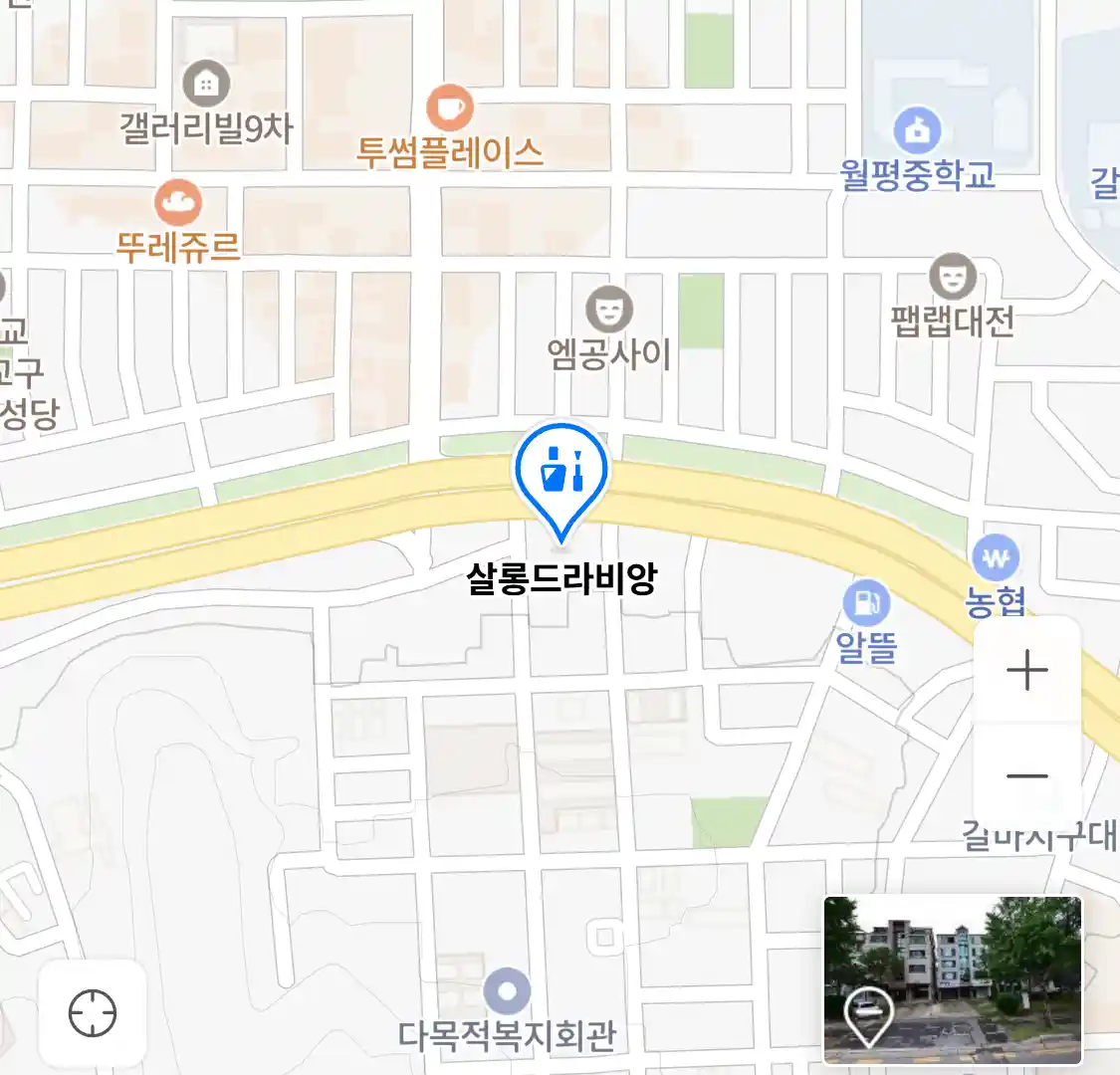This screenshot has width=1120, height=1075.
Task: Tap the 팹랩대전 place marker
Action: click(953, 278)
